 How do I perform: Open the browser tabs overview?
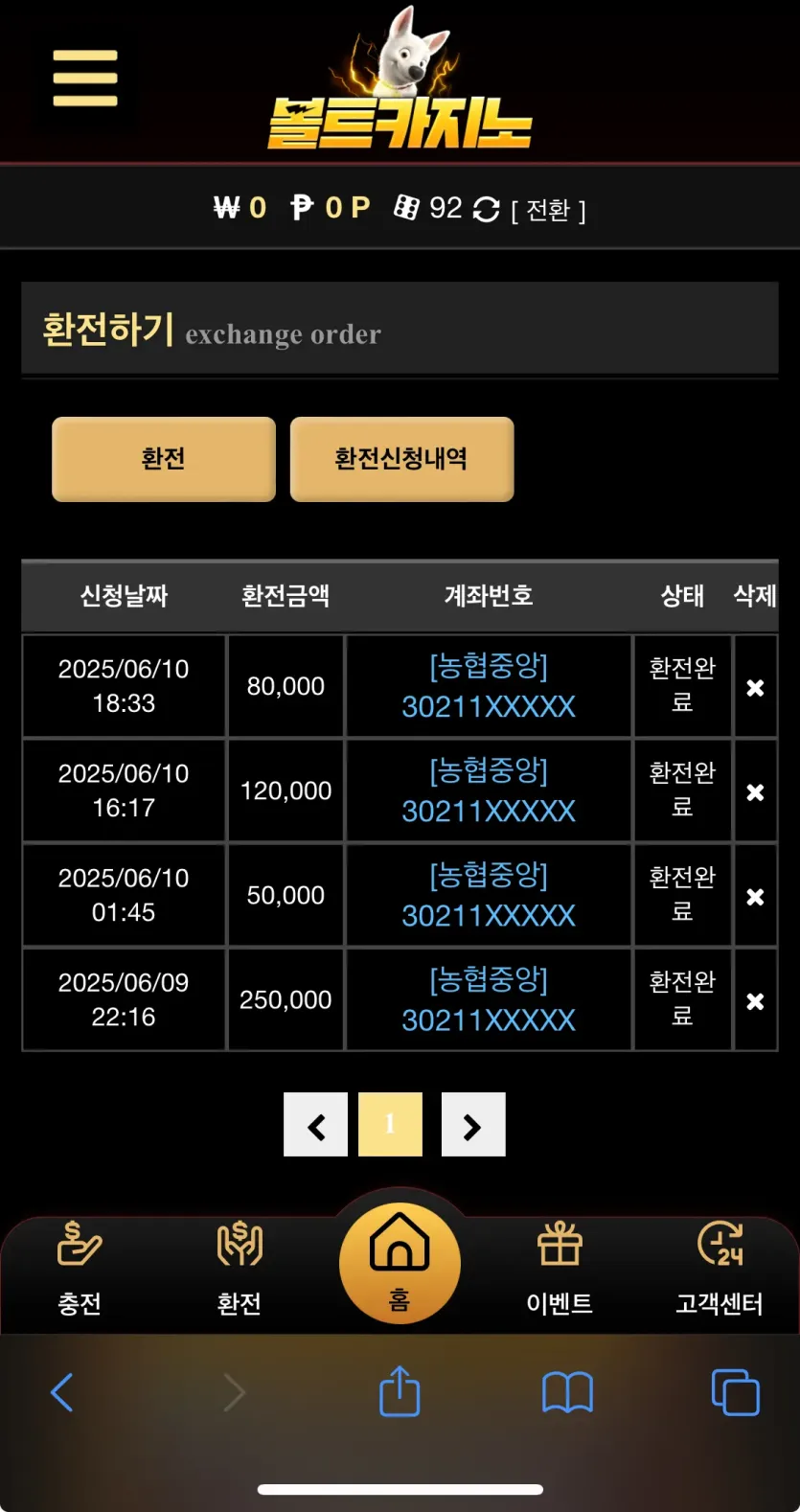point(735,1392)
